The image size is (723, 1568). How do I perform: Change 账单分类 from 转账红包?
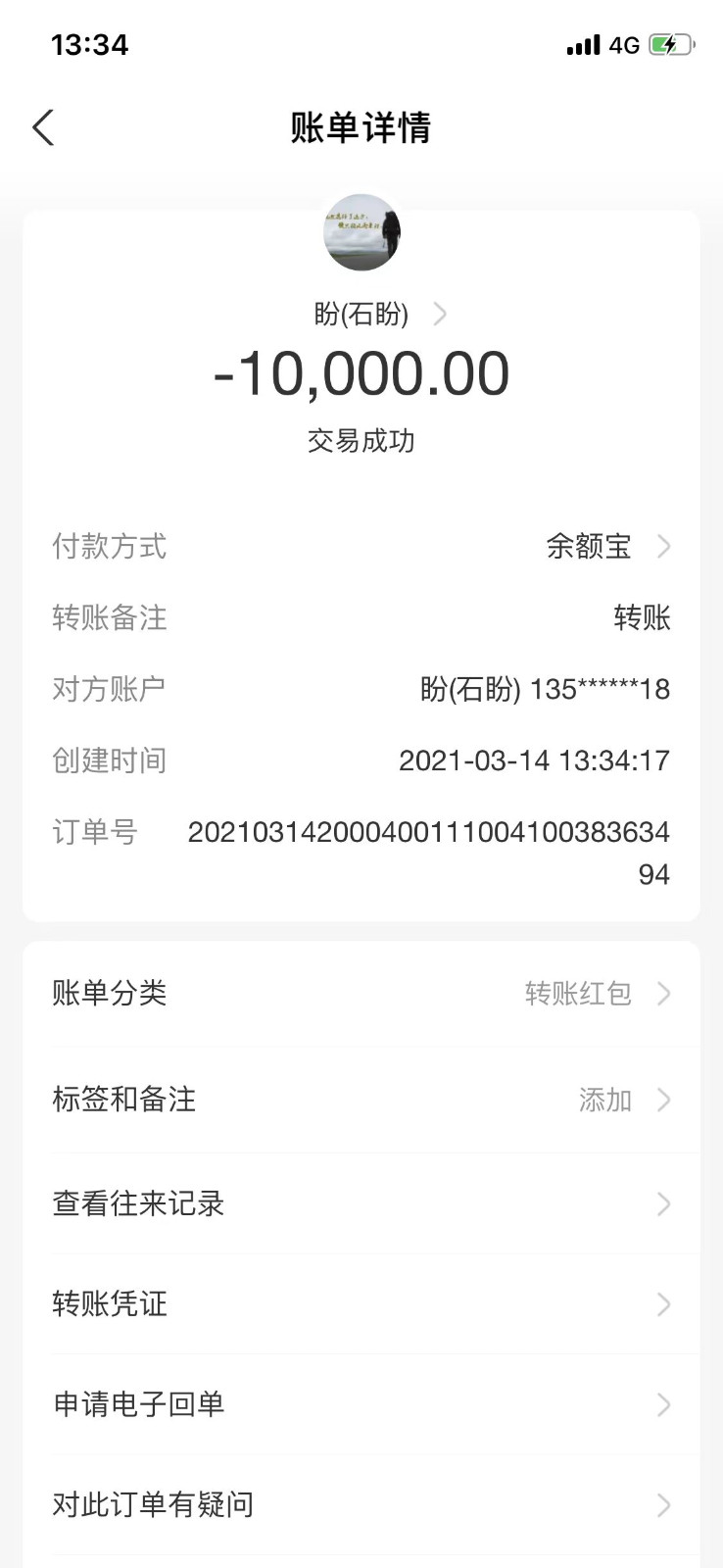click(596, 994)
